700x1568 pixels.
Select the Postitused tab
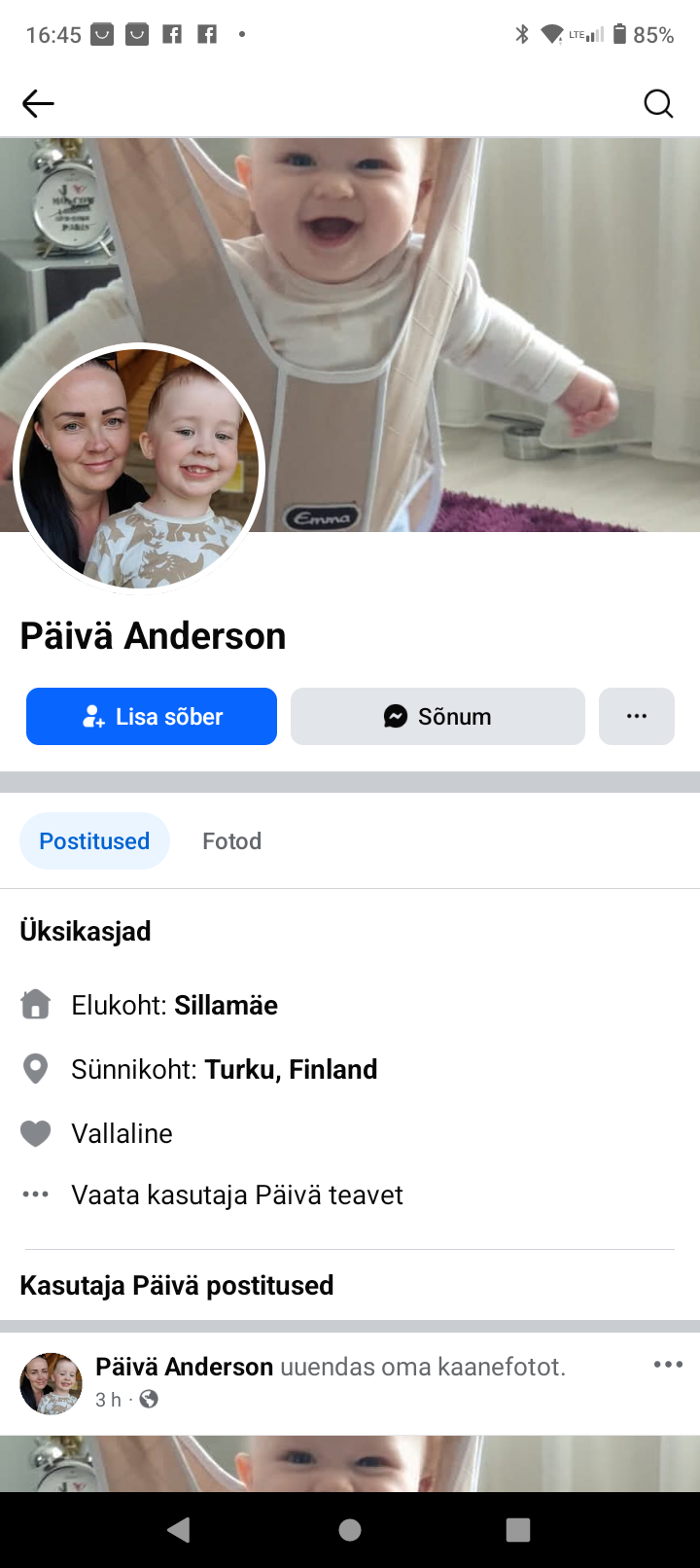(94, 841)
